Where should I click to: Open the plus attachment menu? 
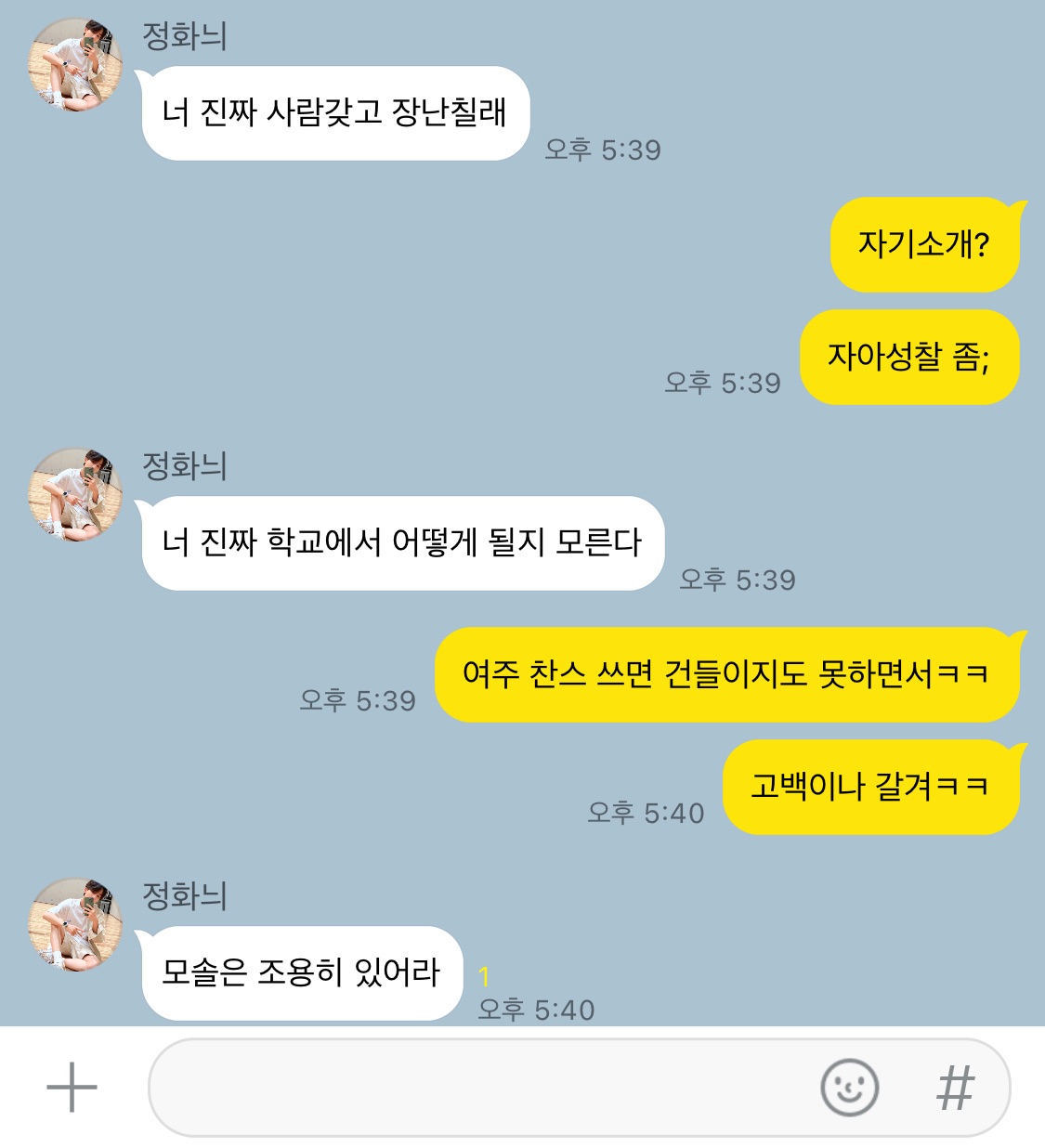click(x=72, y=1087)
